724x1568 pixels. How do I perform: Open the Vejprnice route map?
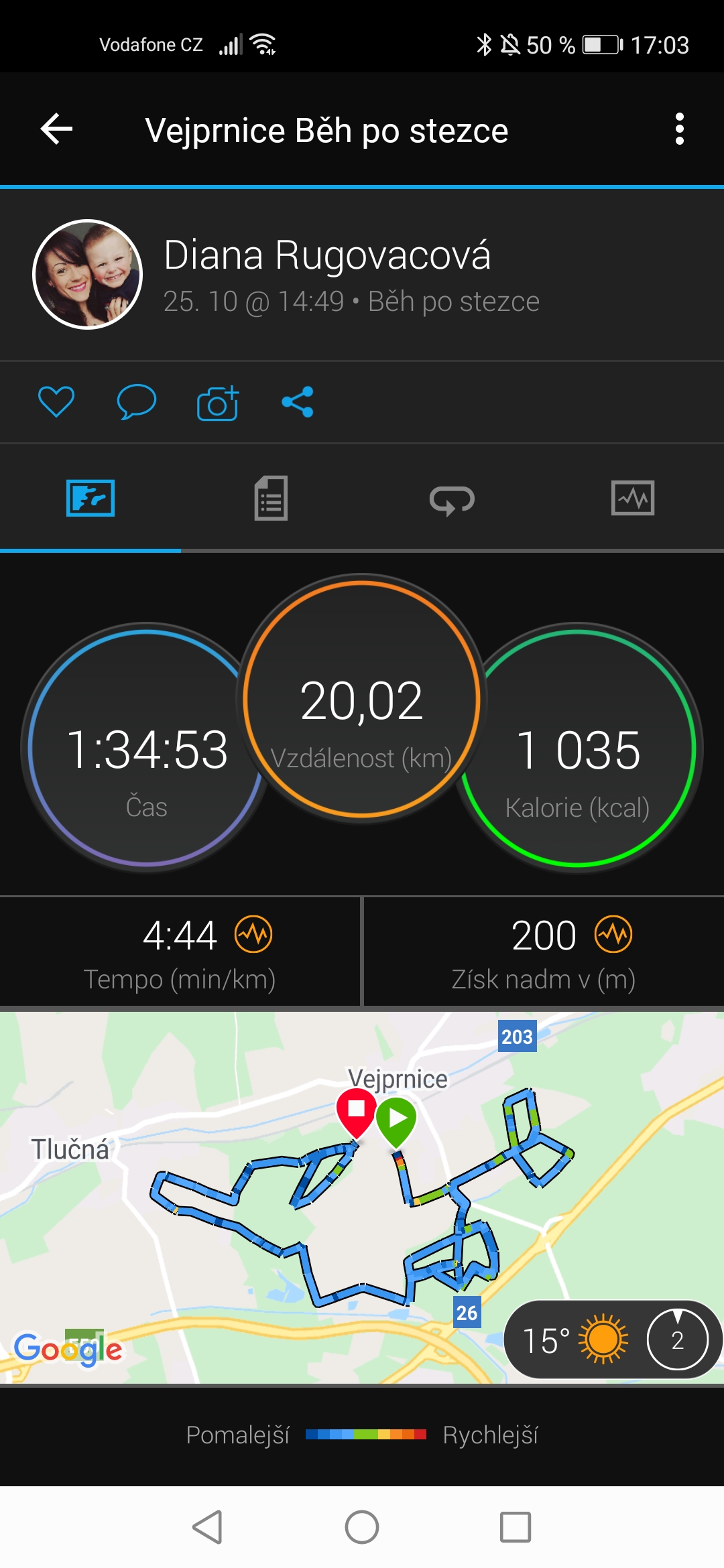click(362, 1197)
